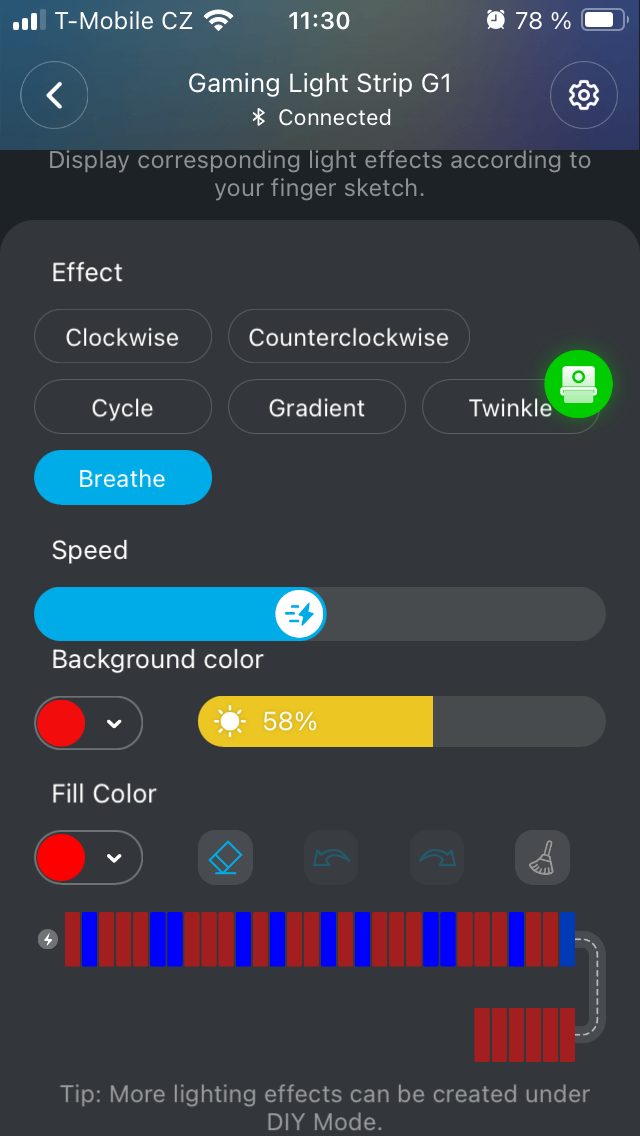
Task: Redo the sketch stroke
Action: pos(437,858)
